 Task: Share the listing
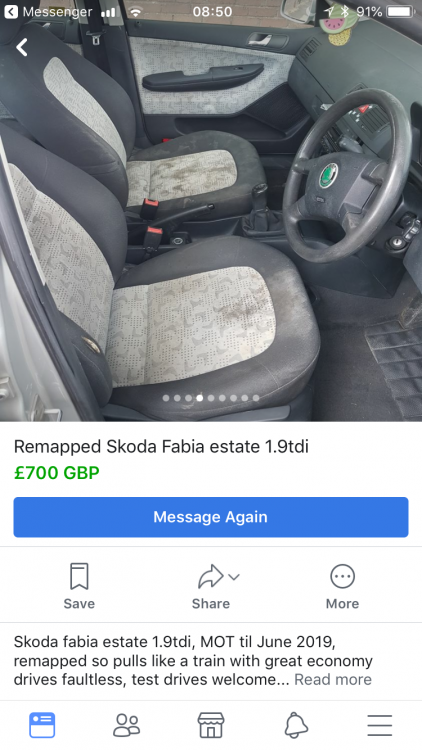click(x=211, y=586)
